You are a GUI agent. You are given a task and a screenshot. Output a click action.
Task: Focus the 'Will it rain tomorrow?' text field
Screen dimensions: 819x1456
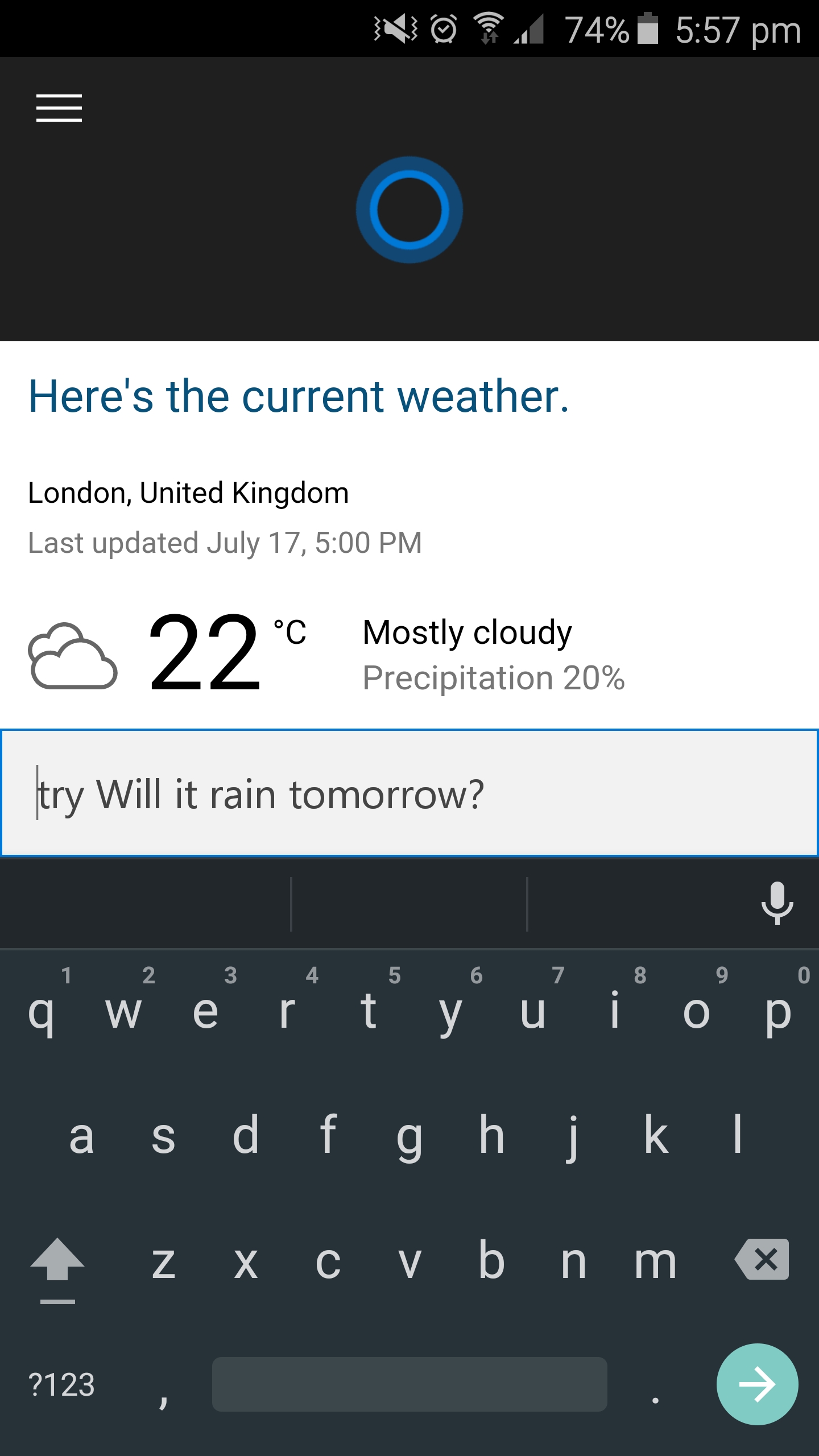[x=409, y=793]
